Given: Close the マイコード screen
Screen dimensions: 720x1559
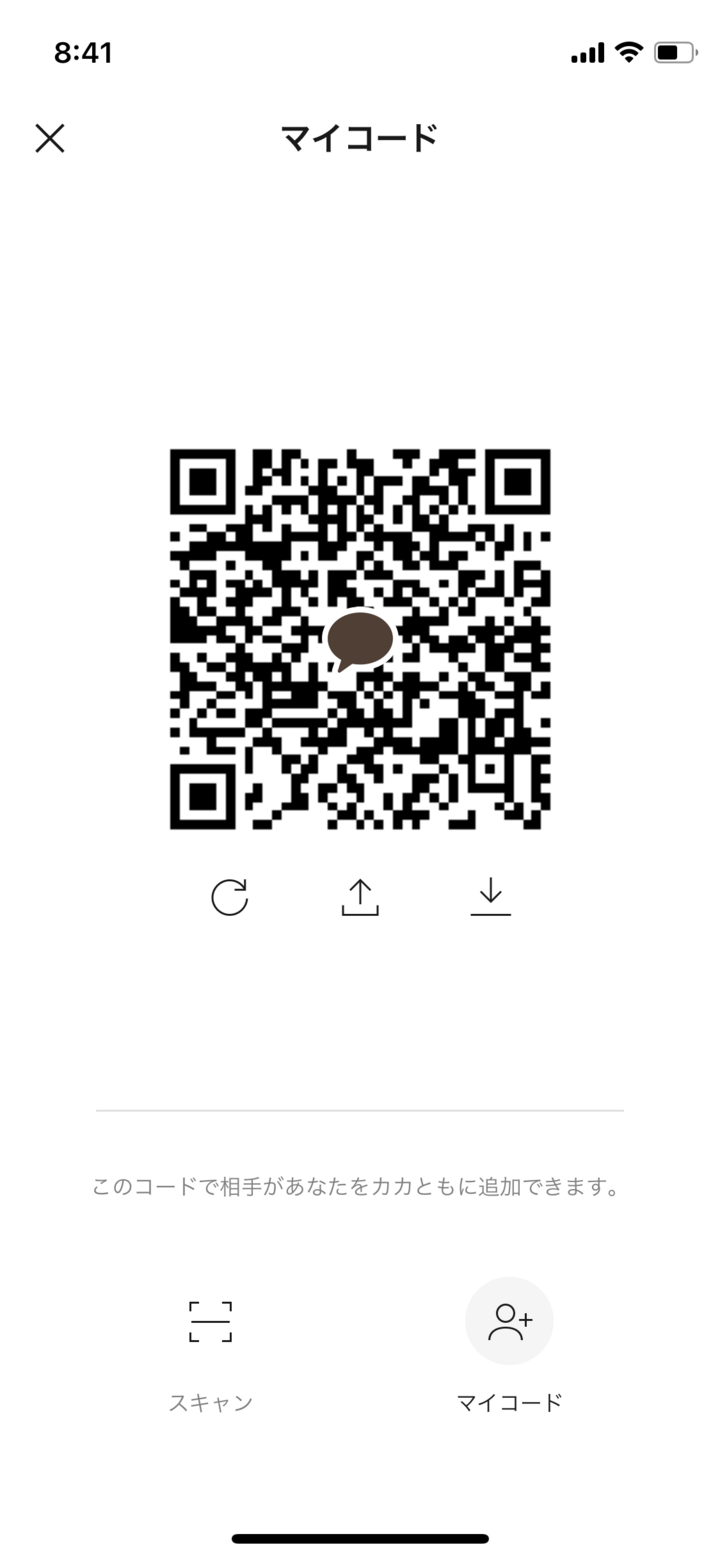Looking at the screenshot, I should click(x=50, y=138).
